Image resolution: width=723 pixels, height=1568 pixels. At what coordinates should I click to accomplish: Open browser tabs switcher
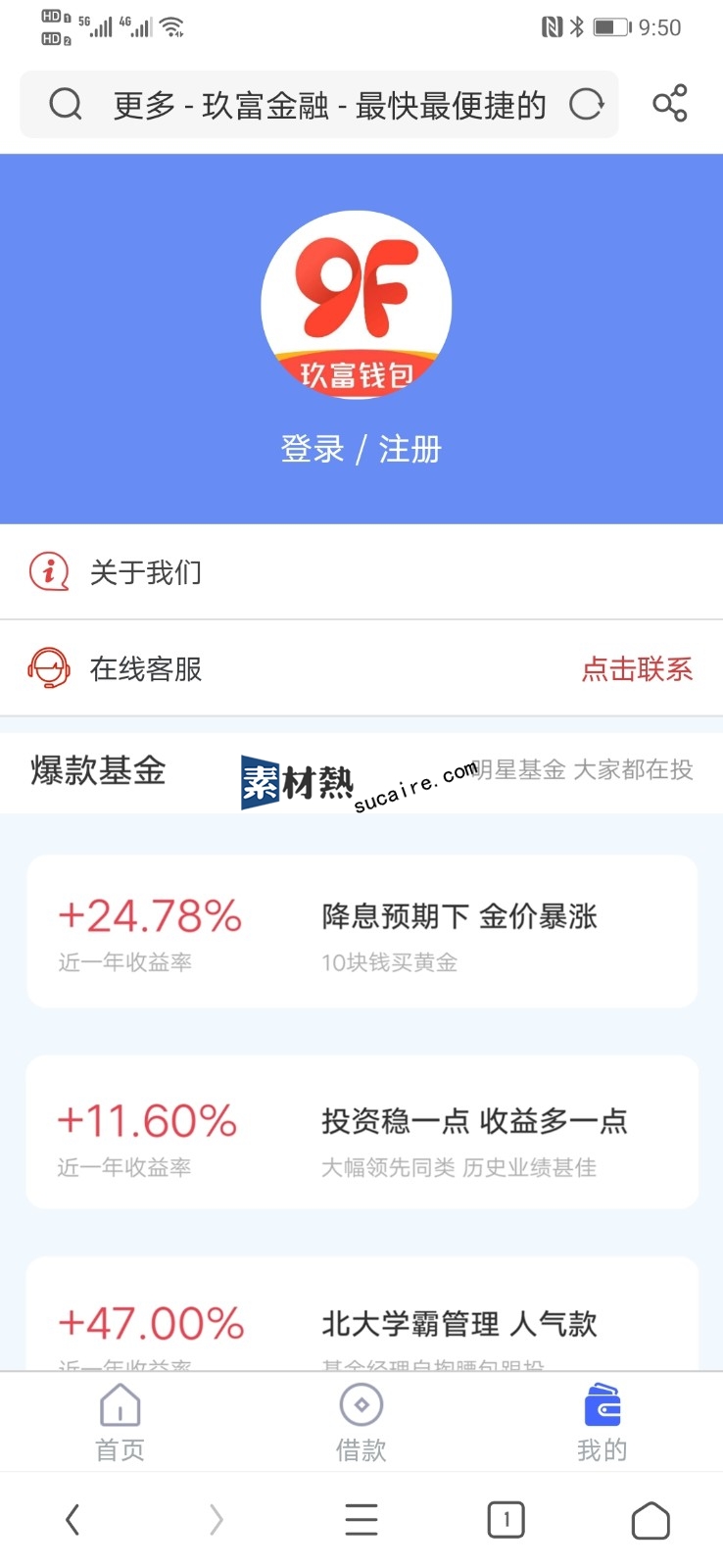click(x=506, y=1520)
